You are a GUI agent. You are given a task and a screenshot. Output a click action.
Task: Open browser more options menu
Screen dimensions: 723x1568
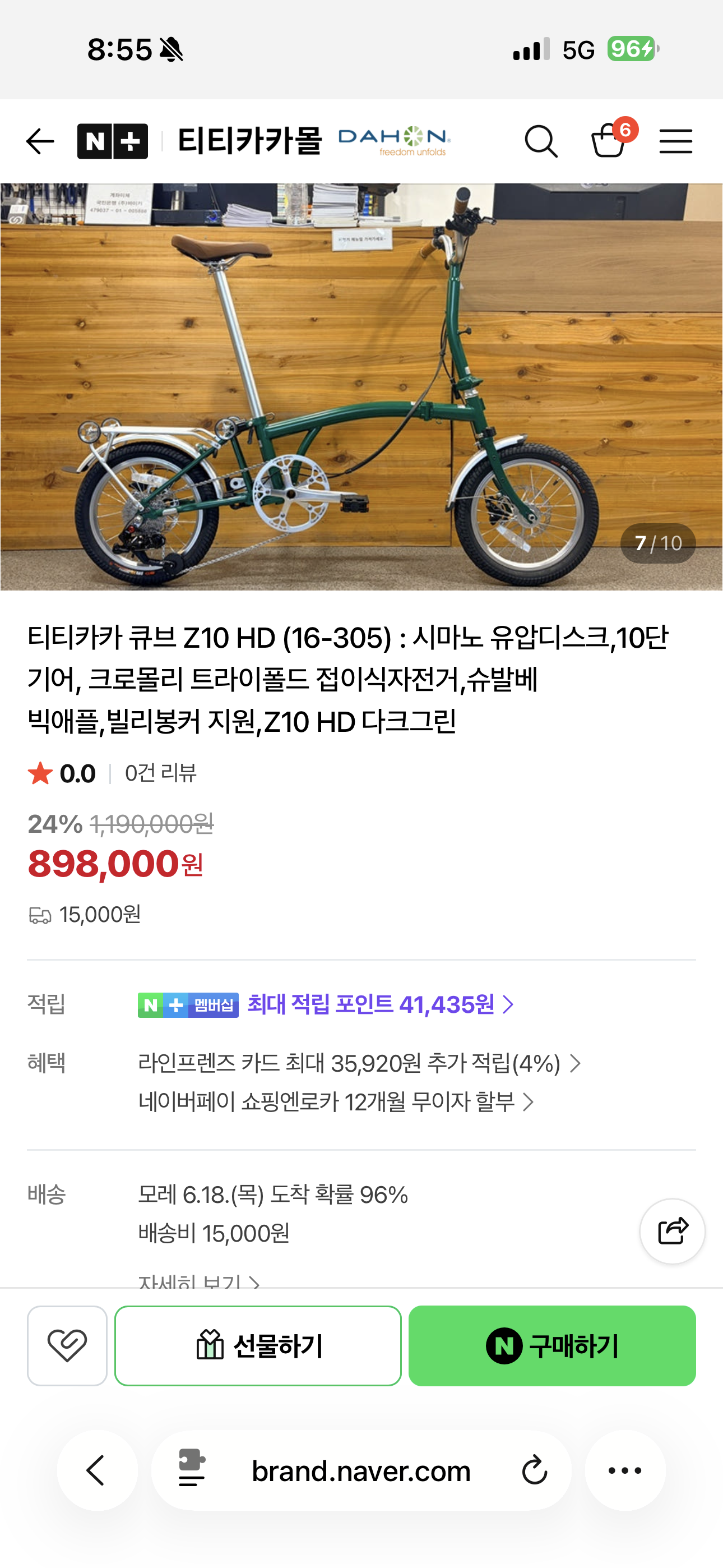pos(625,1470)
